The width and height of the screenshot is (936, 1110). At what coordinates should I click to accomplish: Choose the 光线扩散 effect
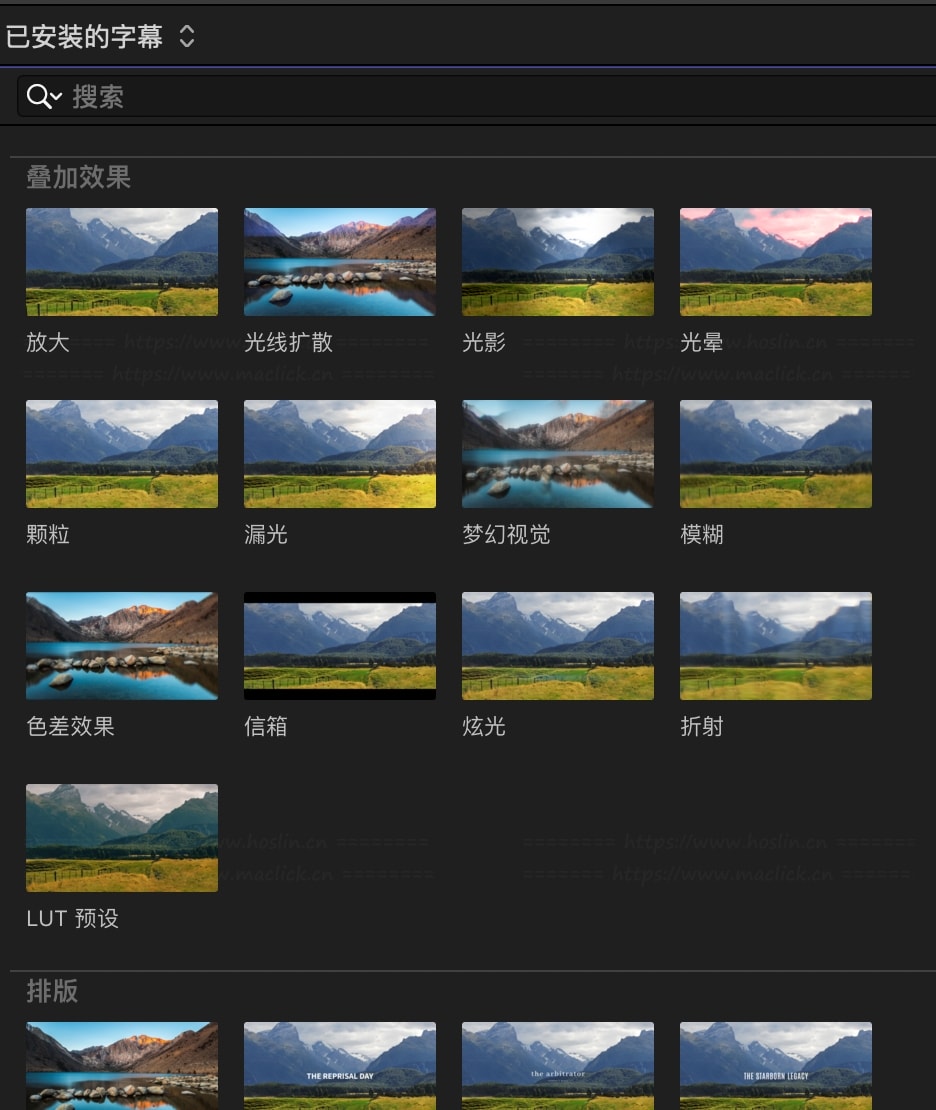coord(340,262)
